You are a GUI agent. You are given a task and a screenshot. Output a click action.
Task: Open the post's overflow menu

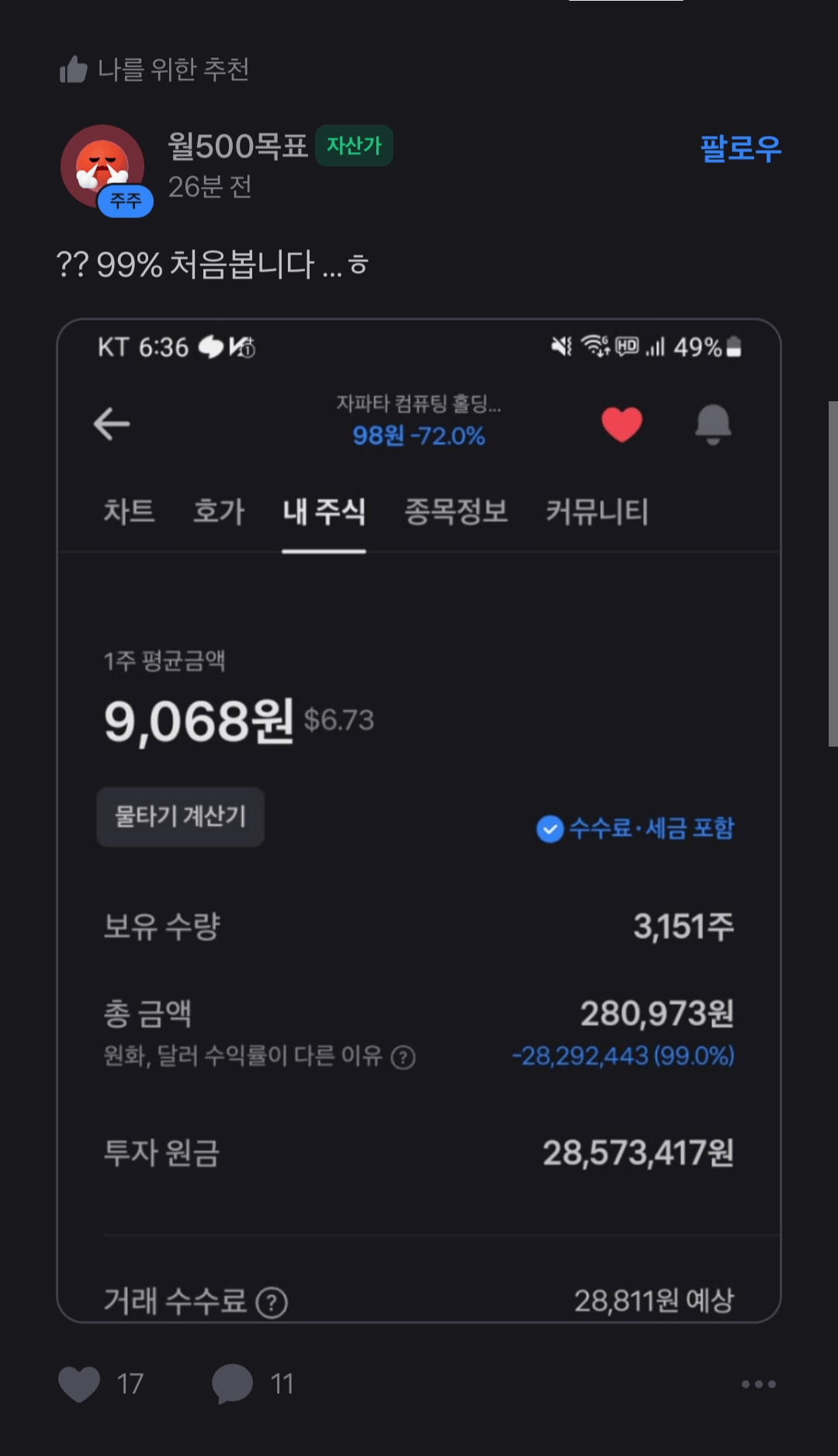point(758,1384)
